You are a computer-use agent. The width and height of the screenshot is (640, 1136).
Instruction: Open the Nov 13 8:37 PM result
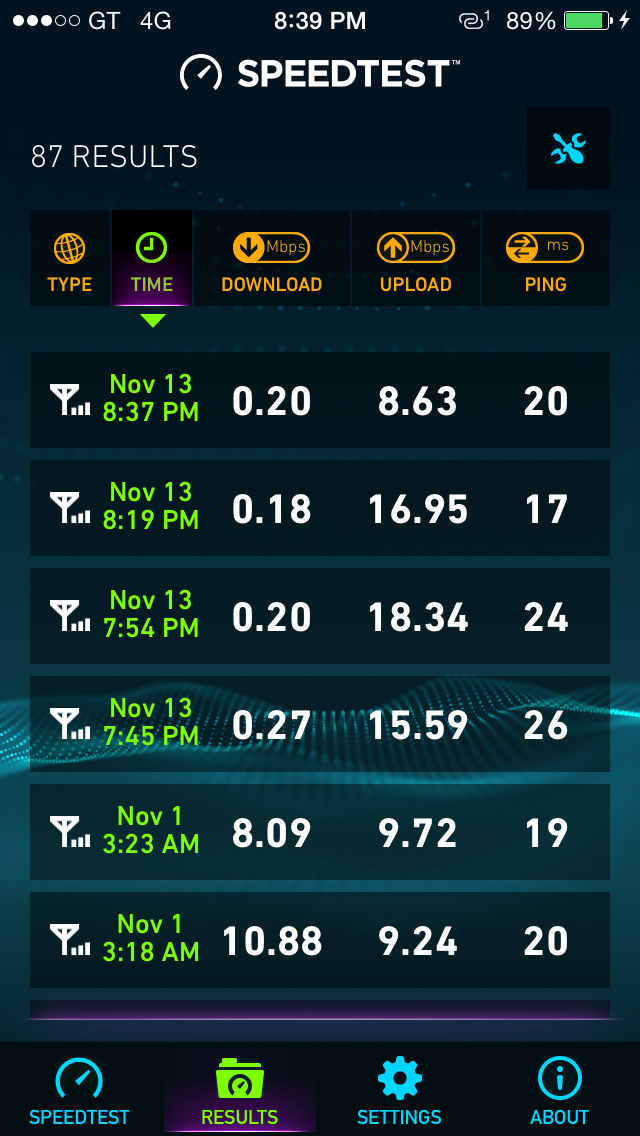click(x=320, y=400)
